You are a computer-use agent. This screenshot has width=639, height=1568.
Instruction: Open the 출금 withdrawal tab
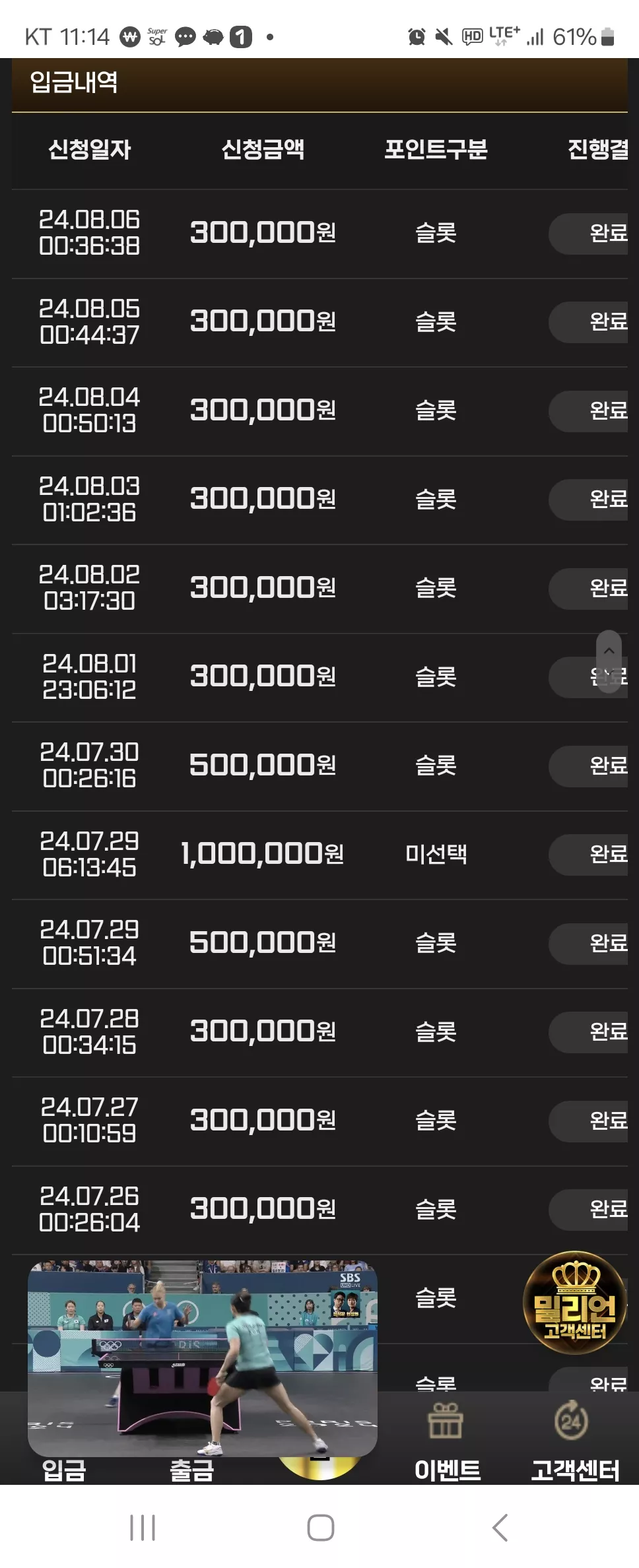[192, 1469]
